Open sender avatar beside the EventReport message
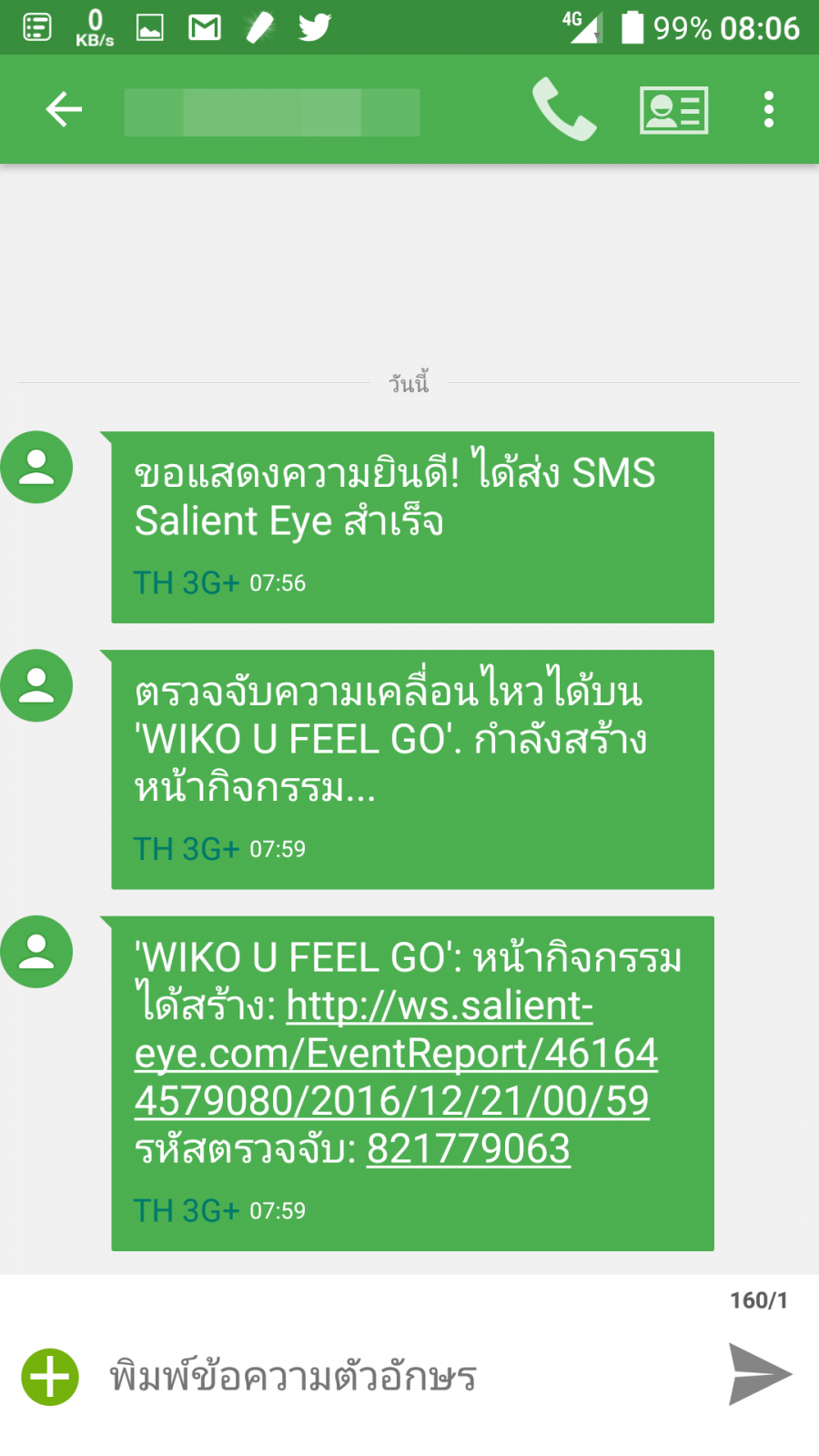 point(36,952)
